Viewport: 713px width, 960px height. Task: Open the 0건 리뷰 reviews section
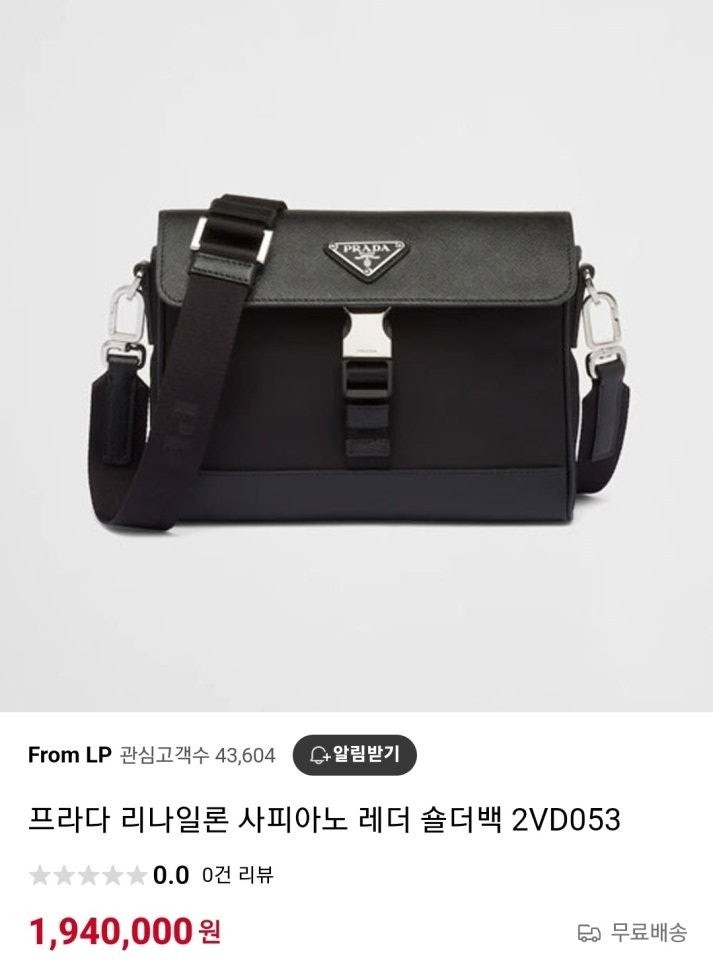coord(237,875)
